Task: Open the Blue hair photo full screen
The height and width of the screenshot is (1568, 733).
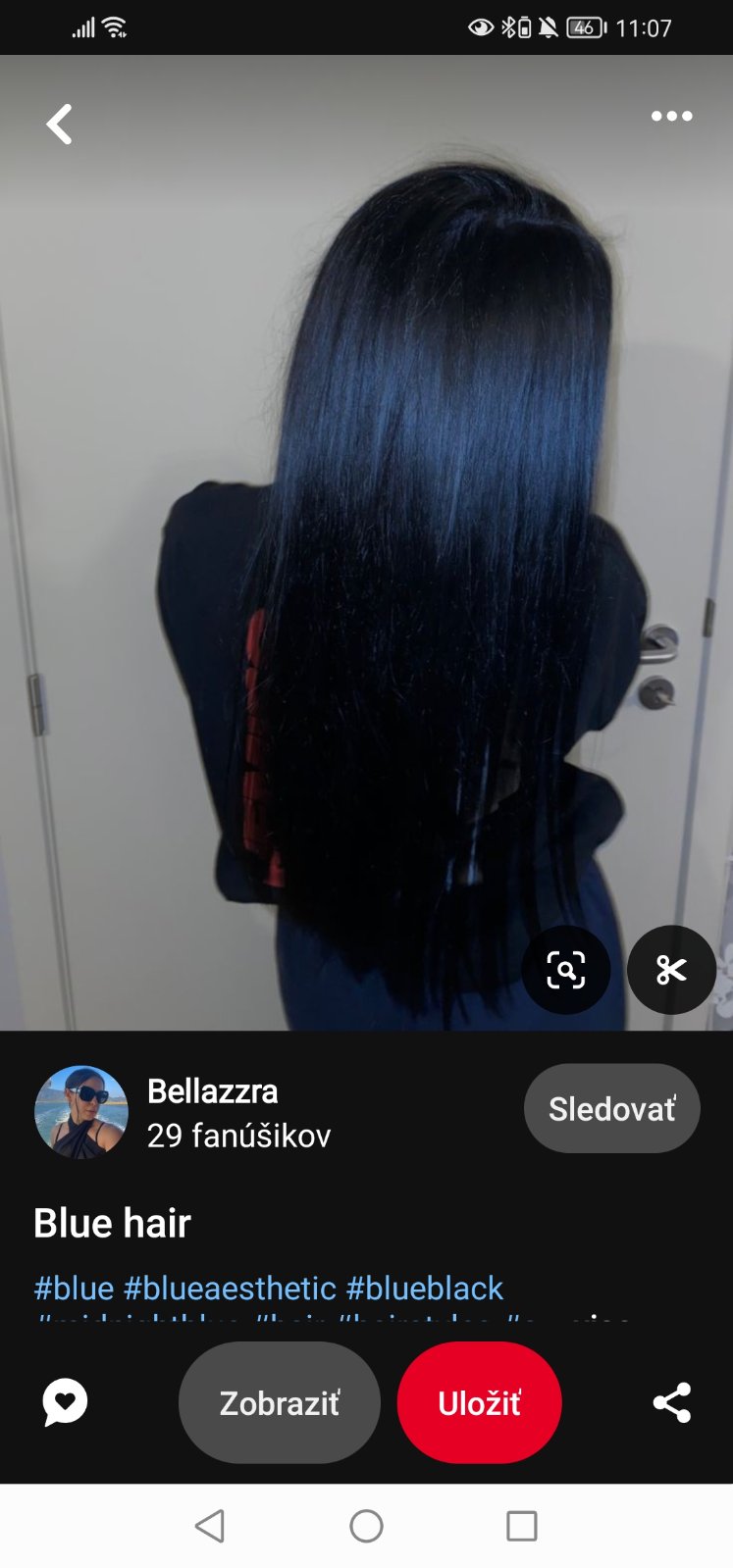Action: click(x=366, y=539)
